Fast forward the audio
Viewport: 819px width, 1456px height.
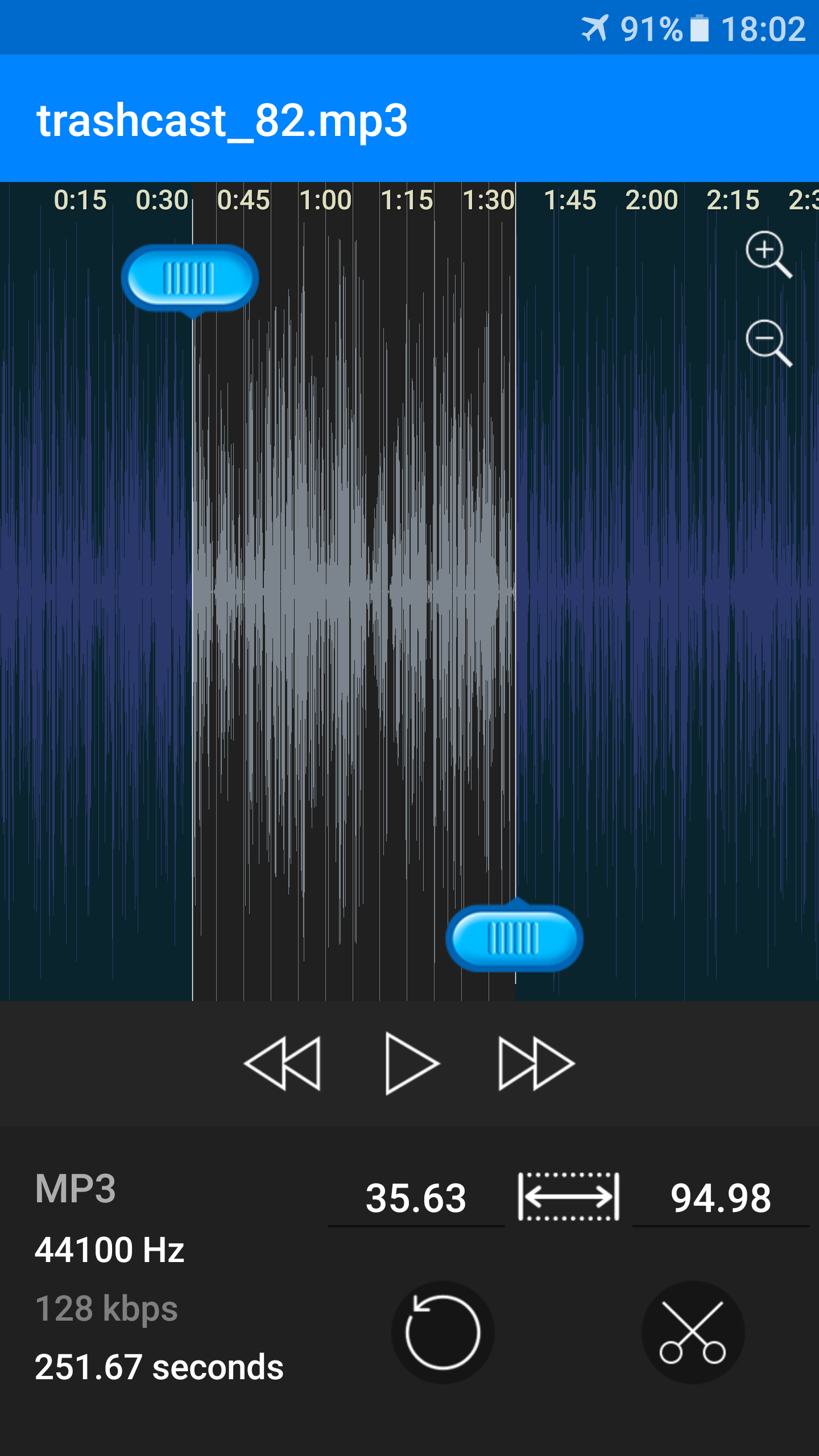tap(536, 1064)
